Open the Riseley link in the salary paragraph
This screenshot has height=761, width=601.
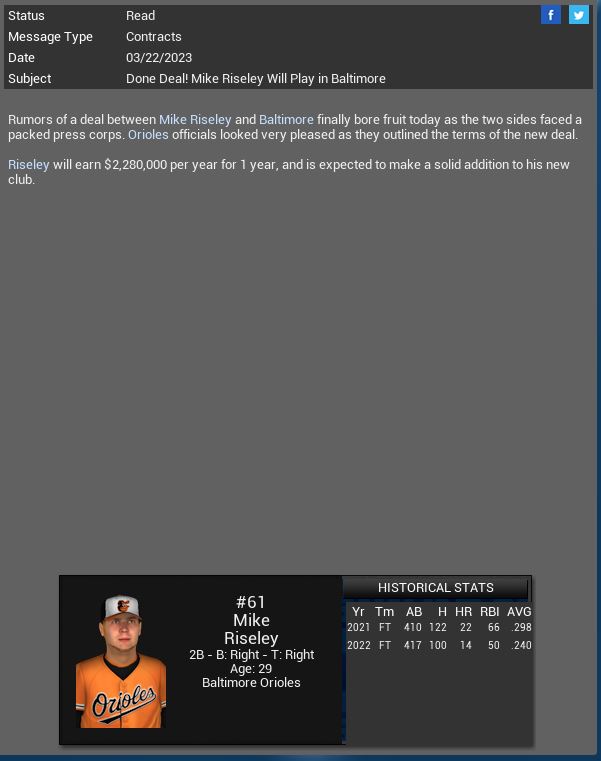tap(28, 164)
